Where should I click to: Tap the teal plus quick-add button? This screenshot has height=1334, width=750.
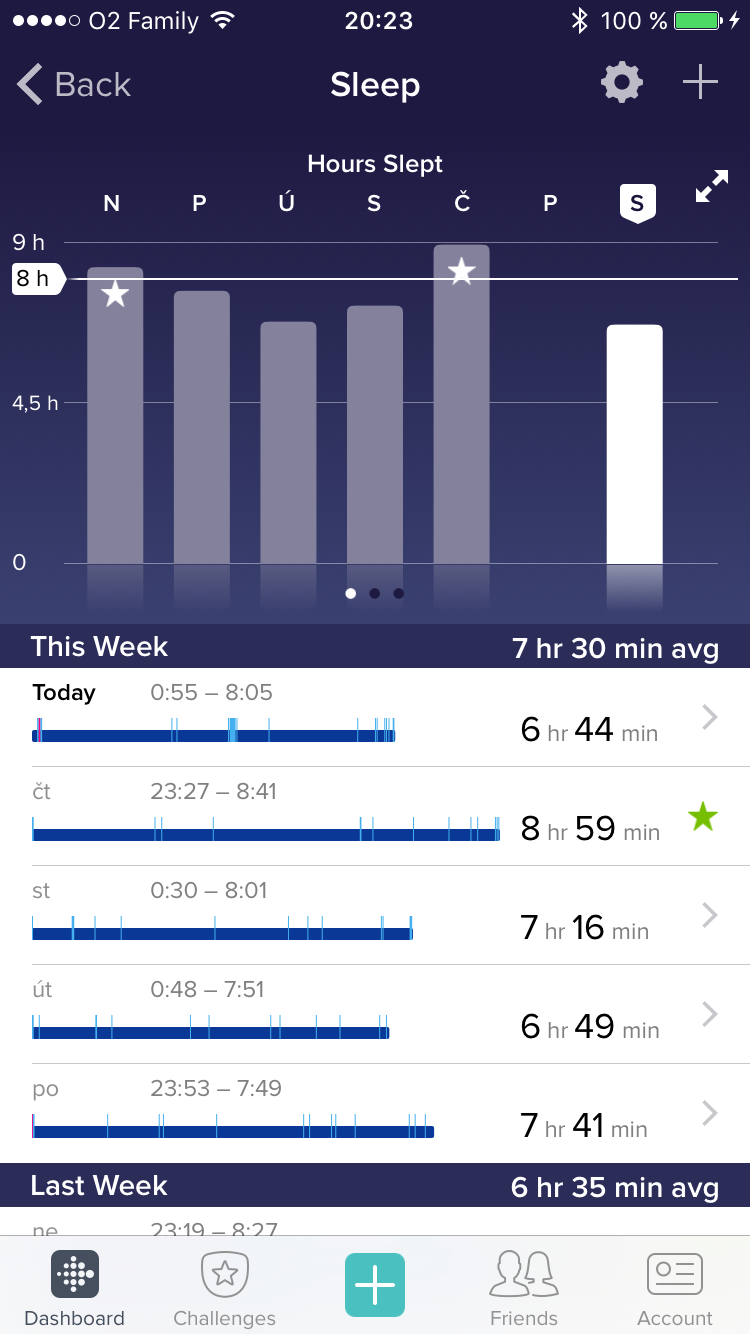(x=375, y=1284)
